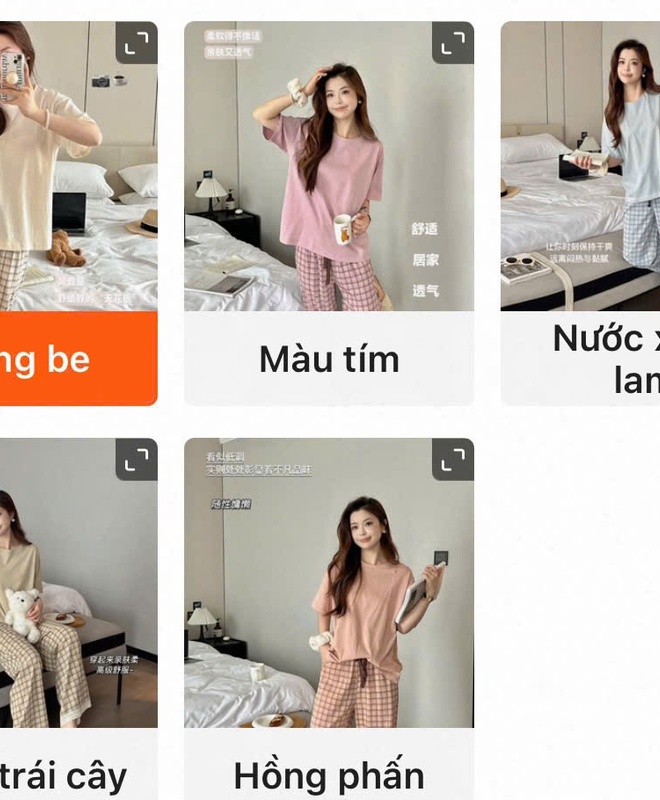Expand the beige outfit image
The image size is (660, 800).
coord(136,43)
